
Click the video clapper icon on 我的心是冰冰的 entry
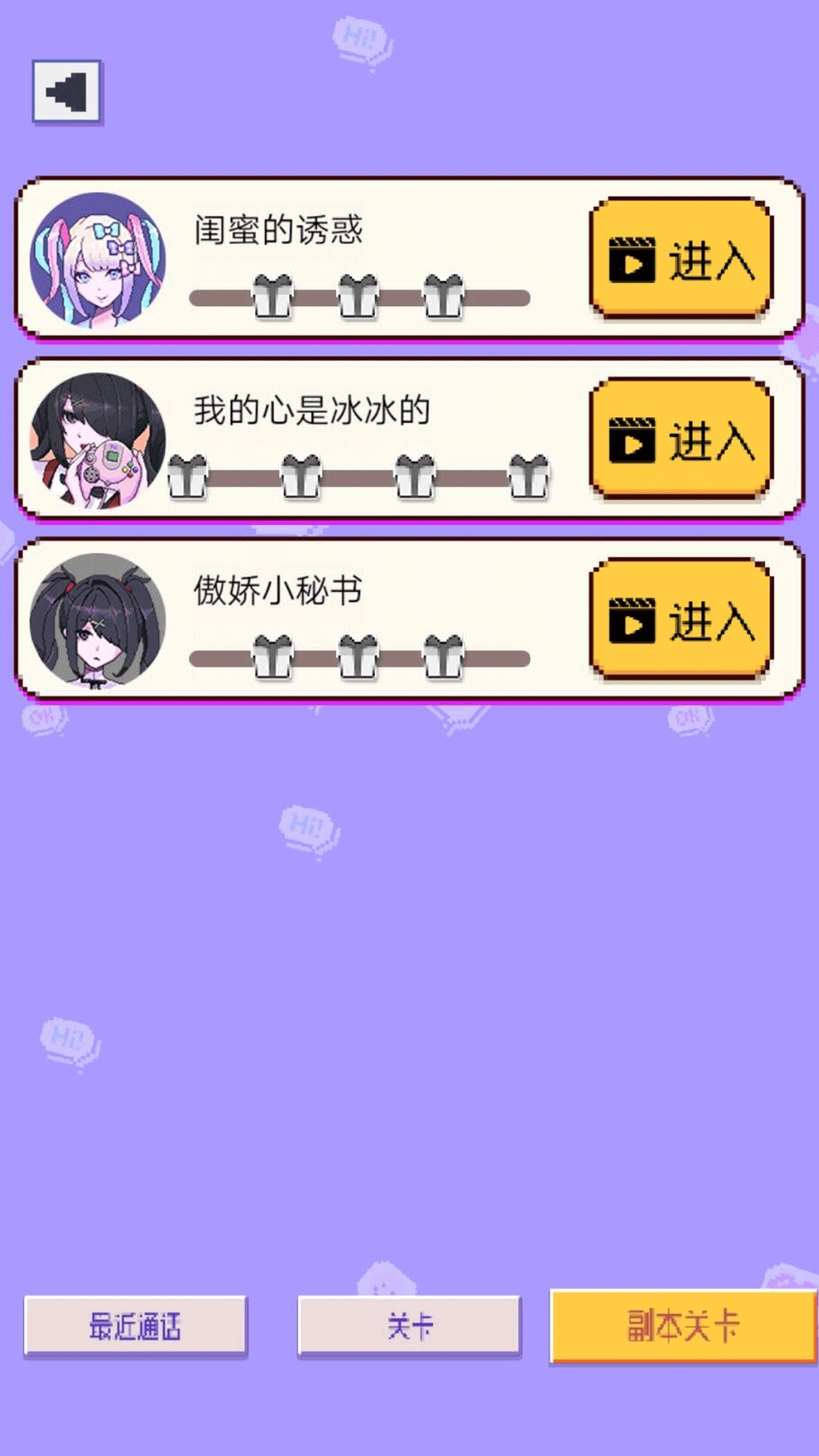(634, 440)
